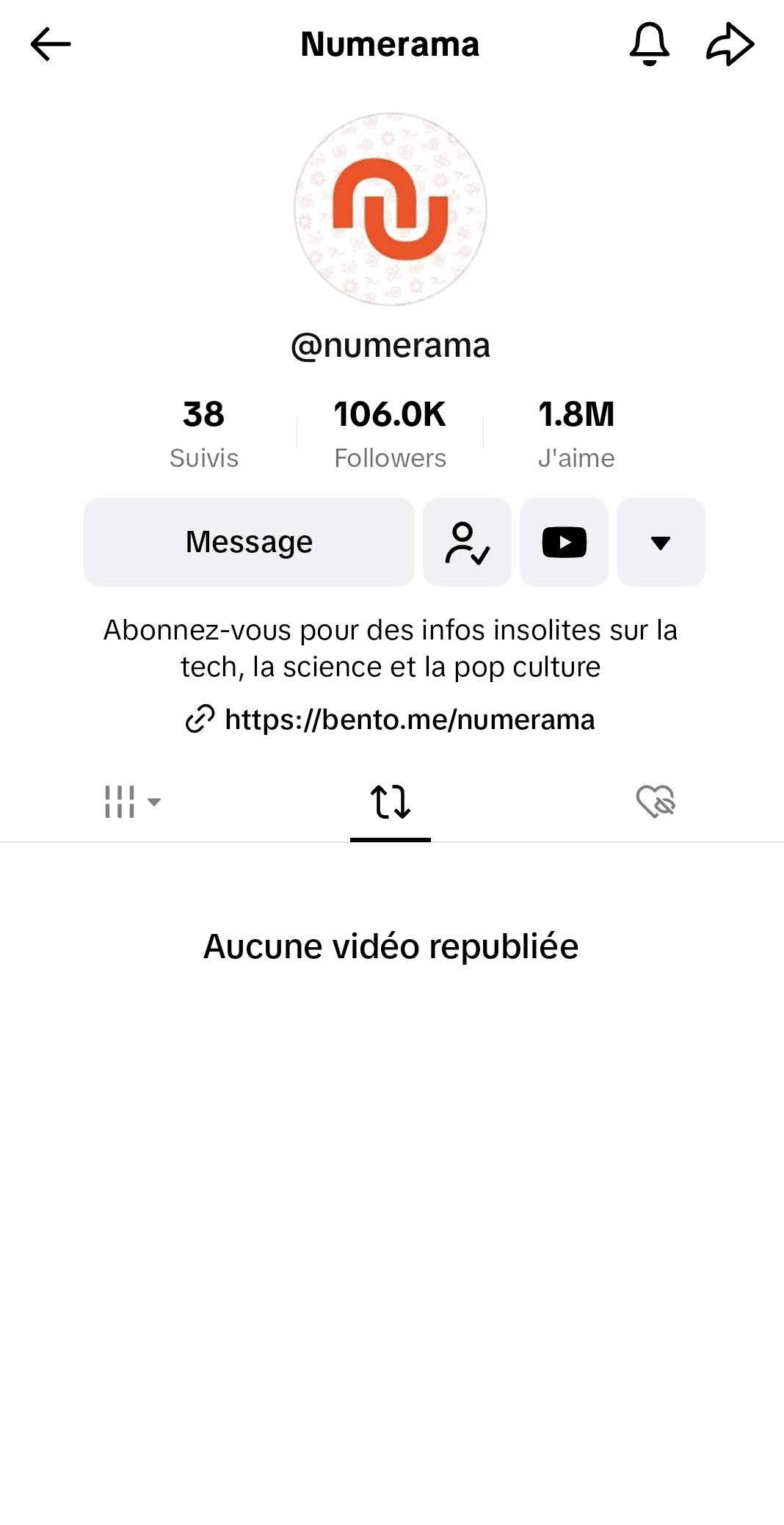The height and width of the screenshot is (1525, 784).
Task: Open Numerama's linked YouTube channel
Action: point(564,542)
